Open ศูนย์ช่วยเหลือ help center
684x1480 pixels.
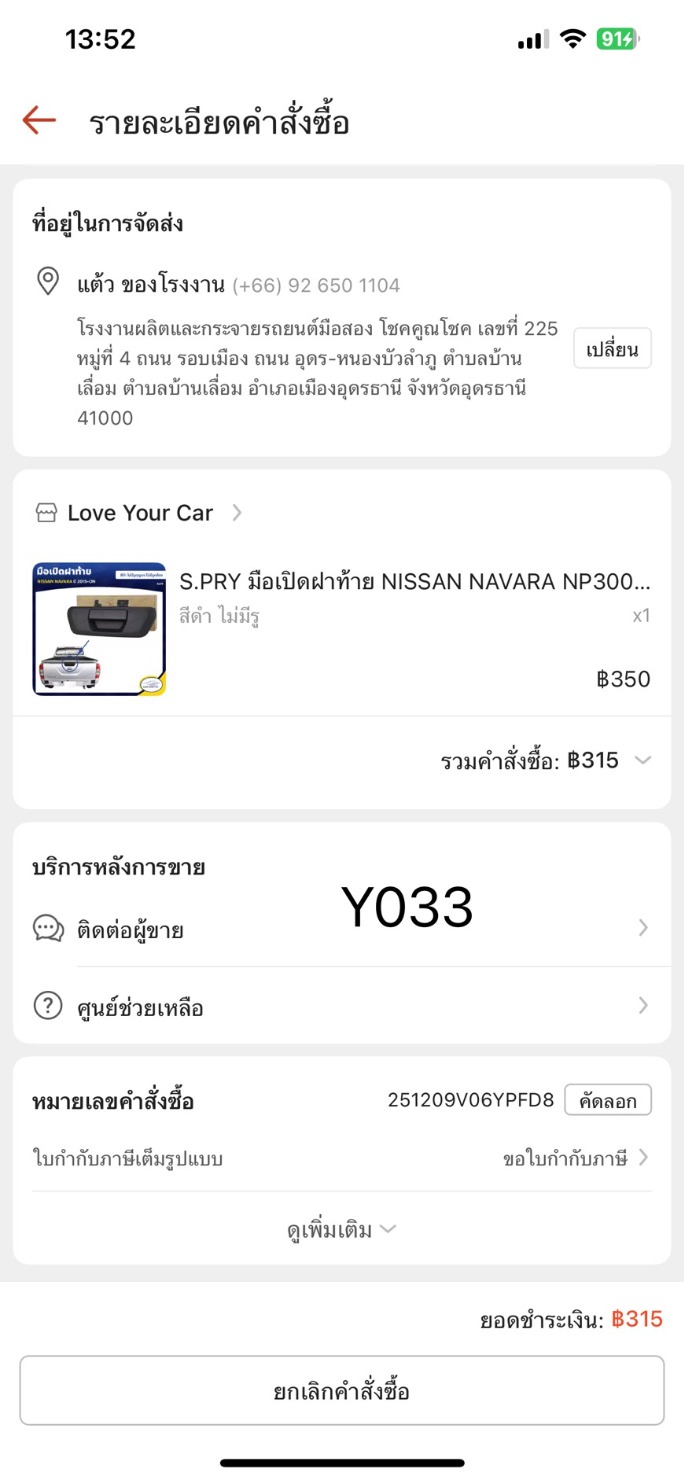(x=342, y=1007)
